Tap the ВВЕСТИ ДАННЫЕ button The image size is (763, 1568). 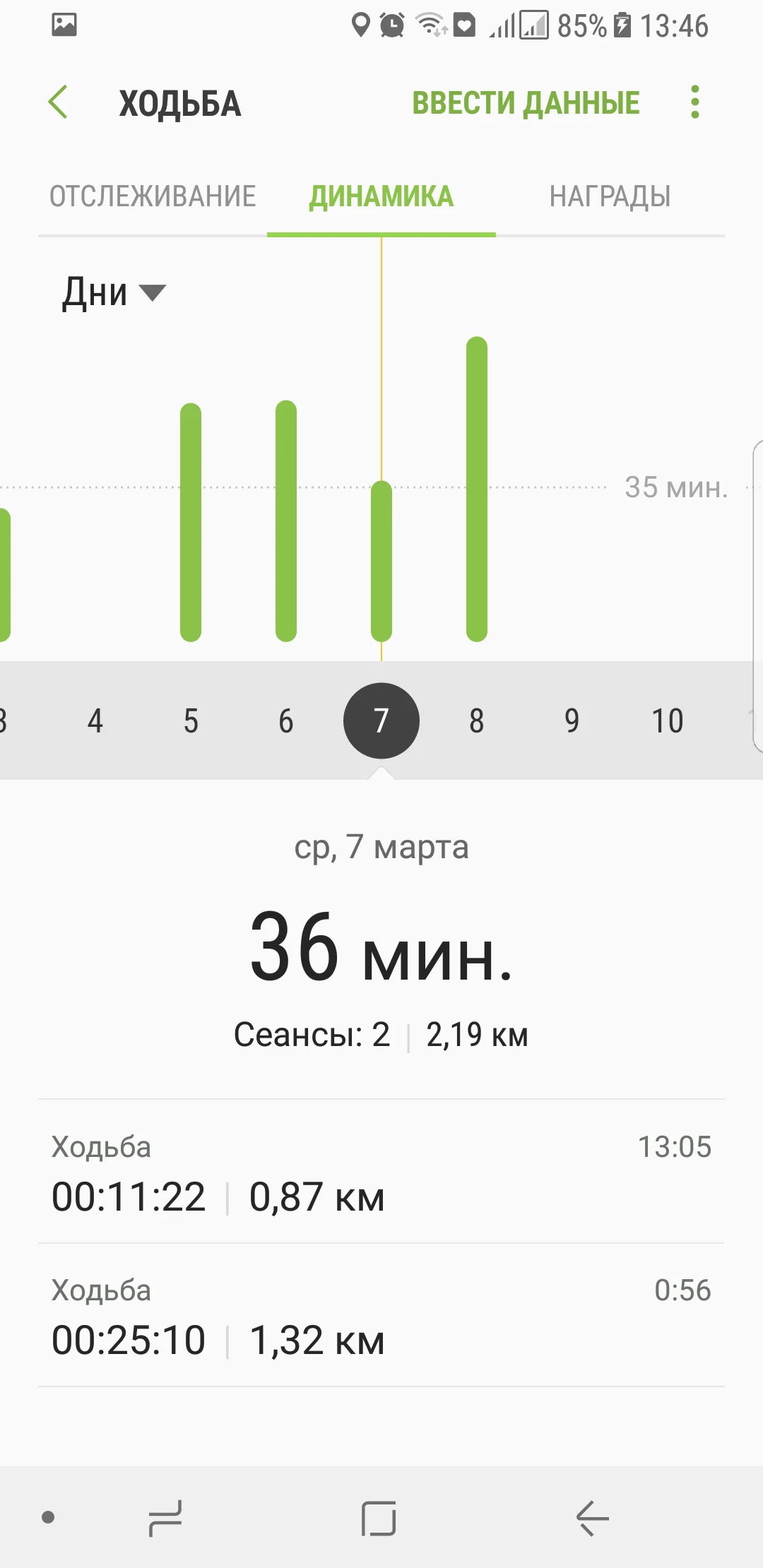pyautogui.click(x=526, y=103)
